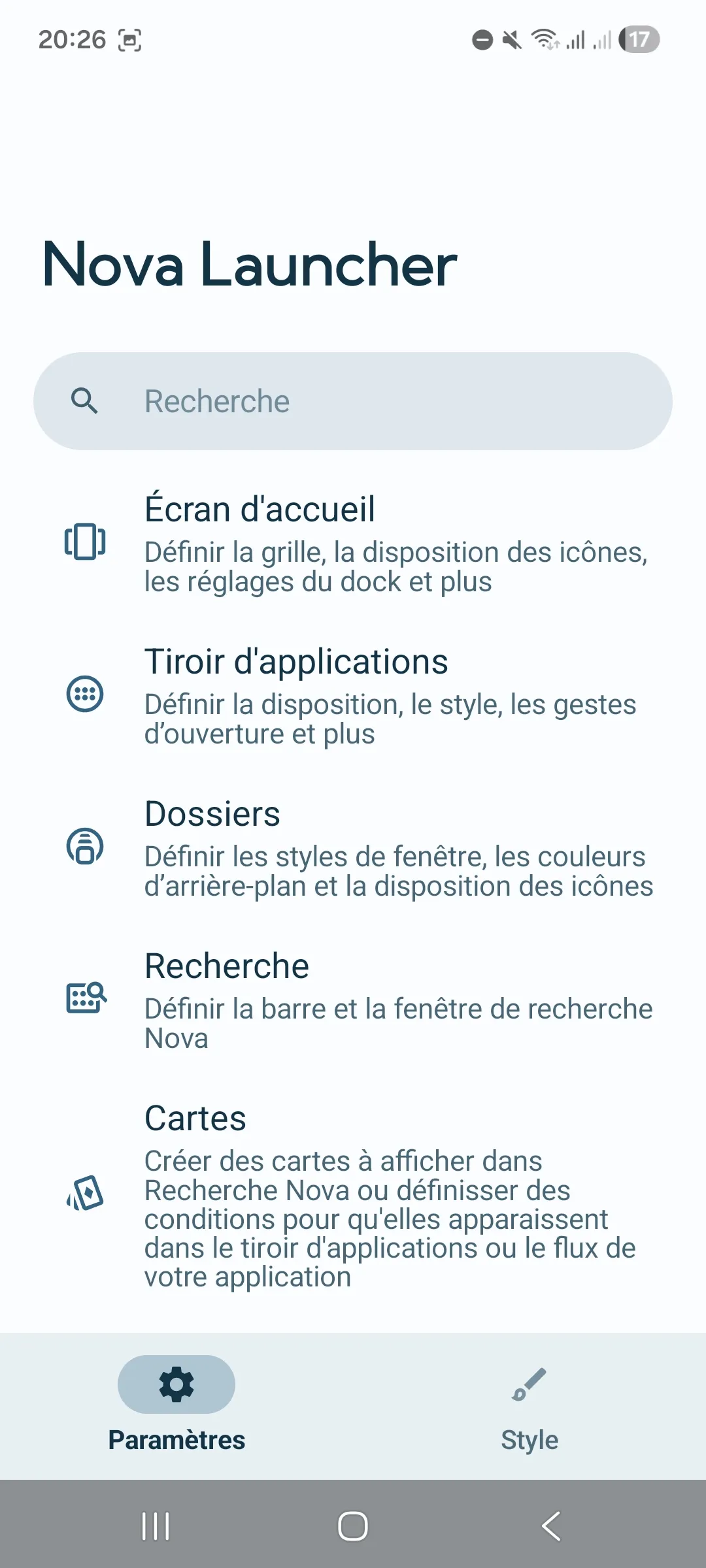Open Recherche settings for the Nova search bar
706x1568 pixels.
(353, 1000)
